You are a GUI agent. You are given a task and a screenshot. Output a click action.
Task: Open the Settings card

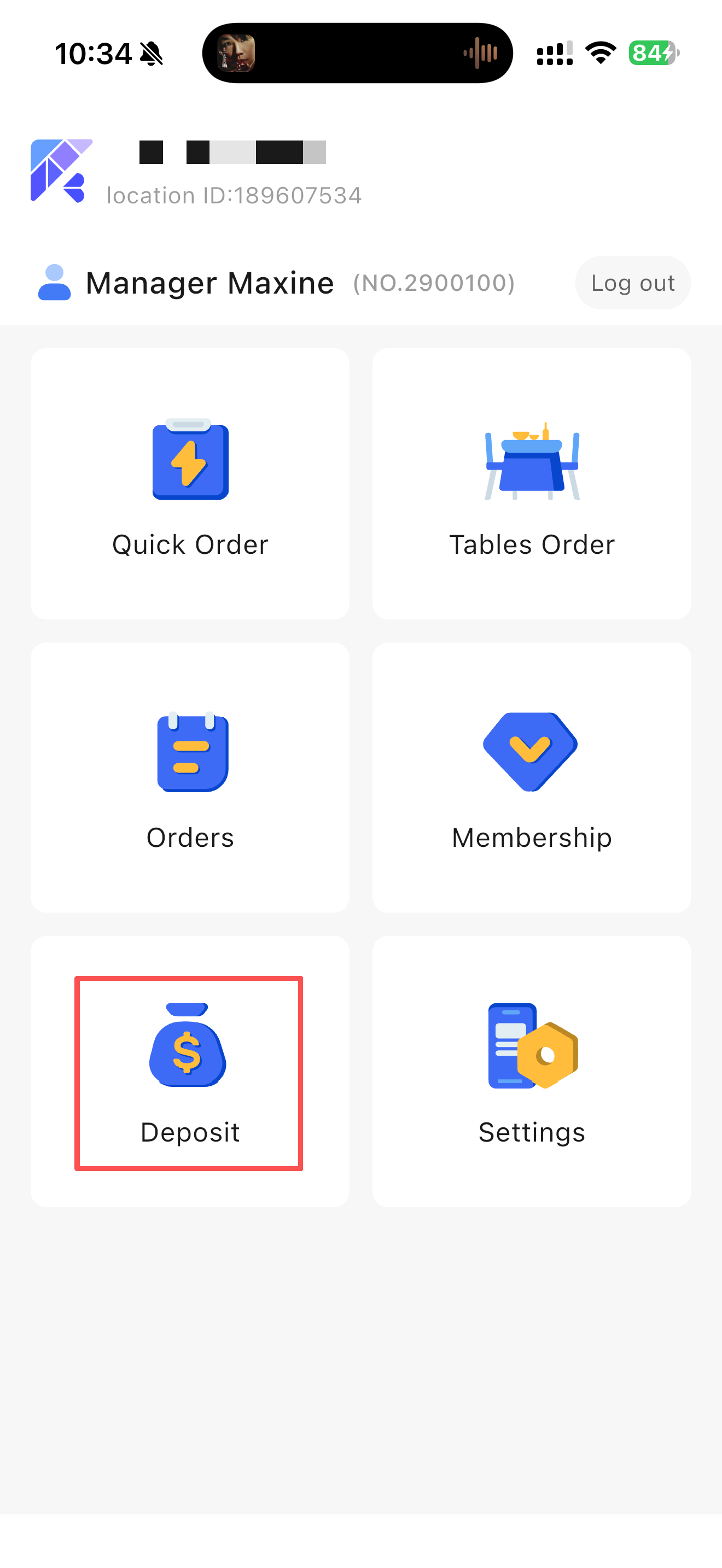[532, 1072]
